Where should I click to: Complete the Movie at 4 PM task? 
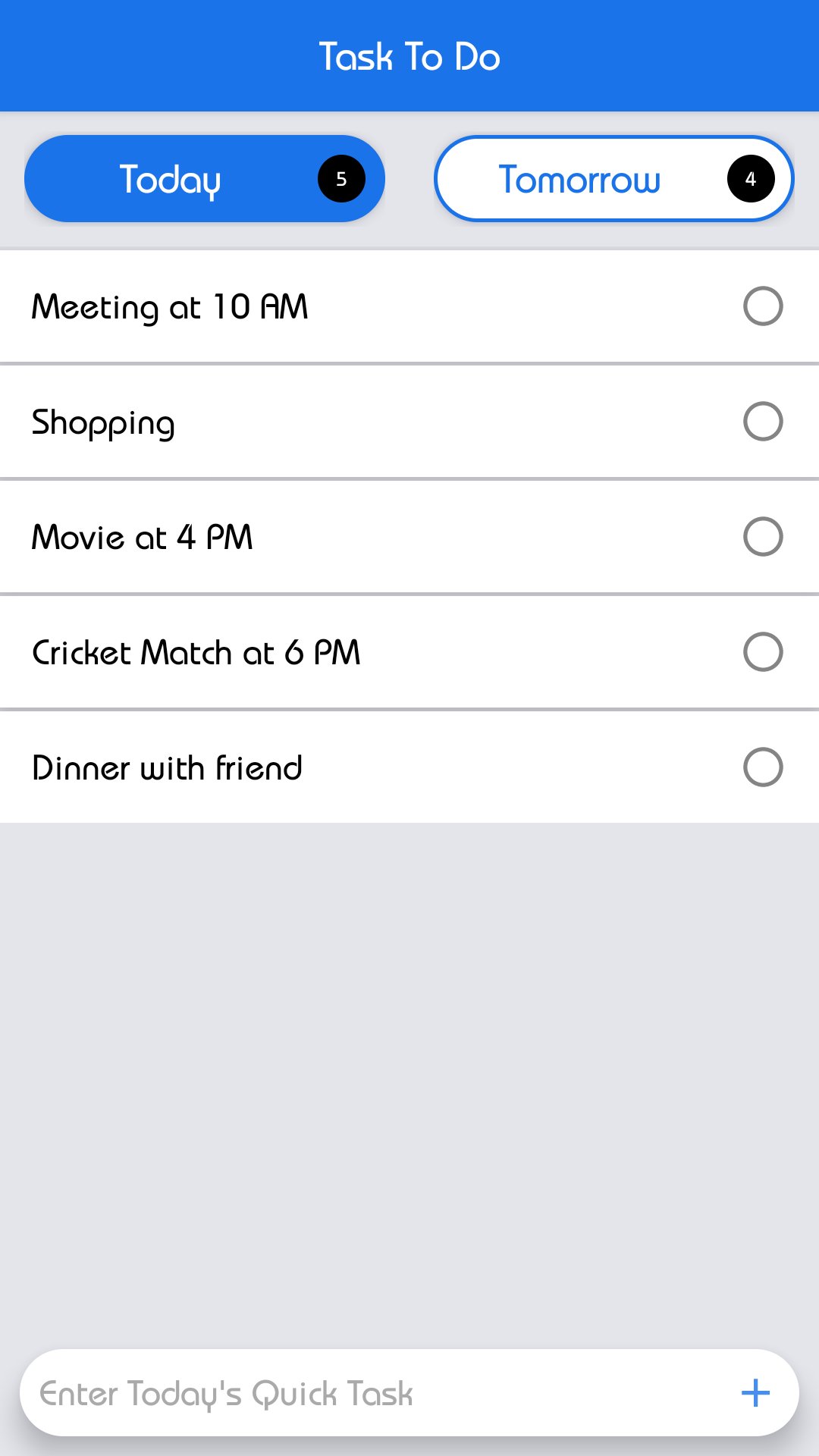[763, 537]
